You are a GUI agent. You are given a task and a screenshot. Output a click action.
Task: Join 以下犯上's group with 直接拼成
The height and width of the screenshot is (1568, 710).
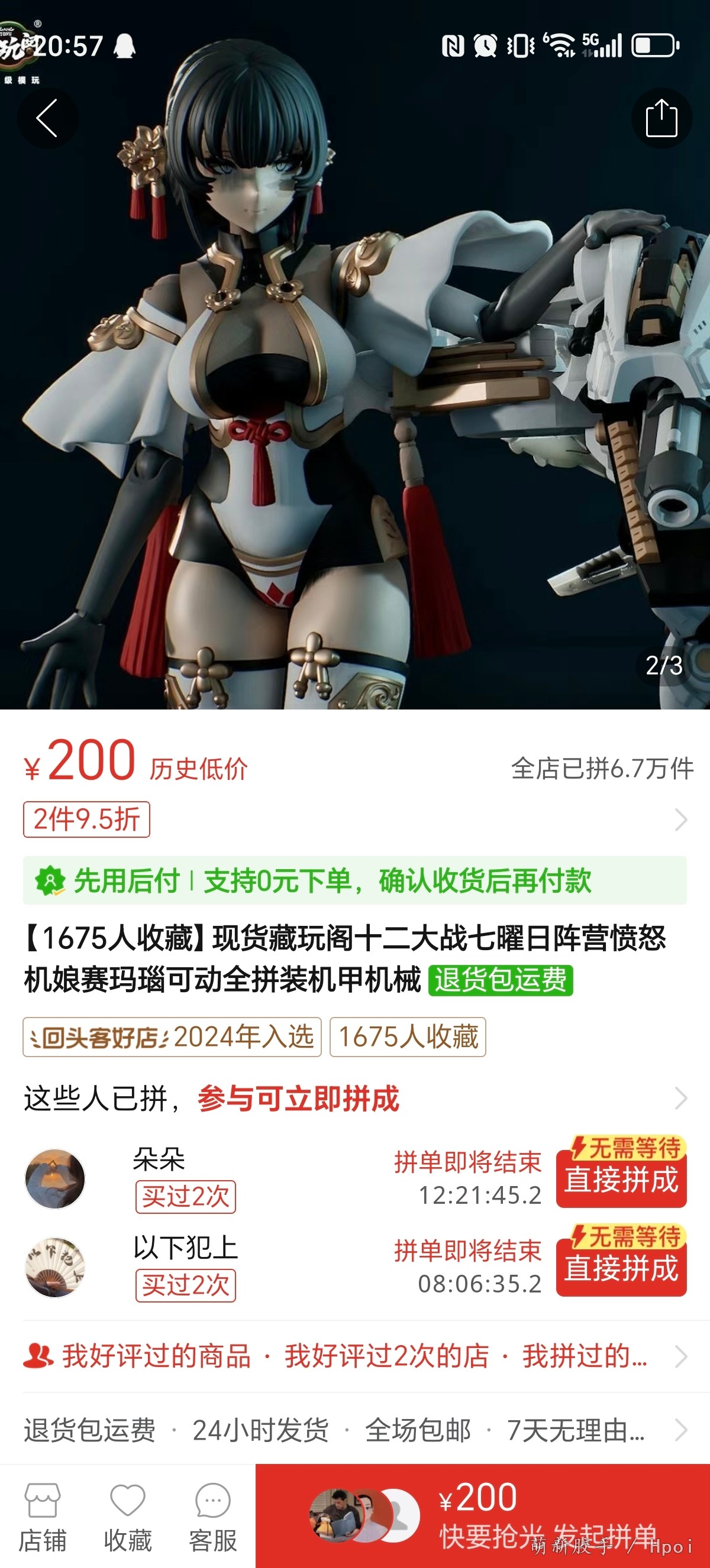click(x=621, y=1267)
